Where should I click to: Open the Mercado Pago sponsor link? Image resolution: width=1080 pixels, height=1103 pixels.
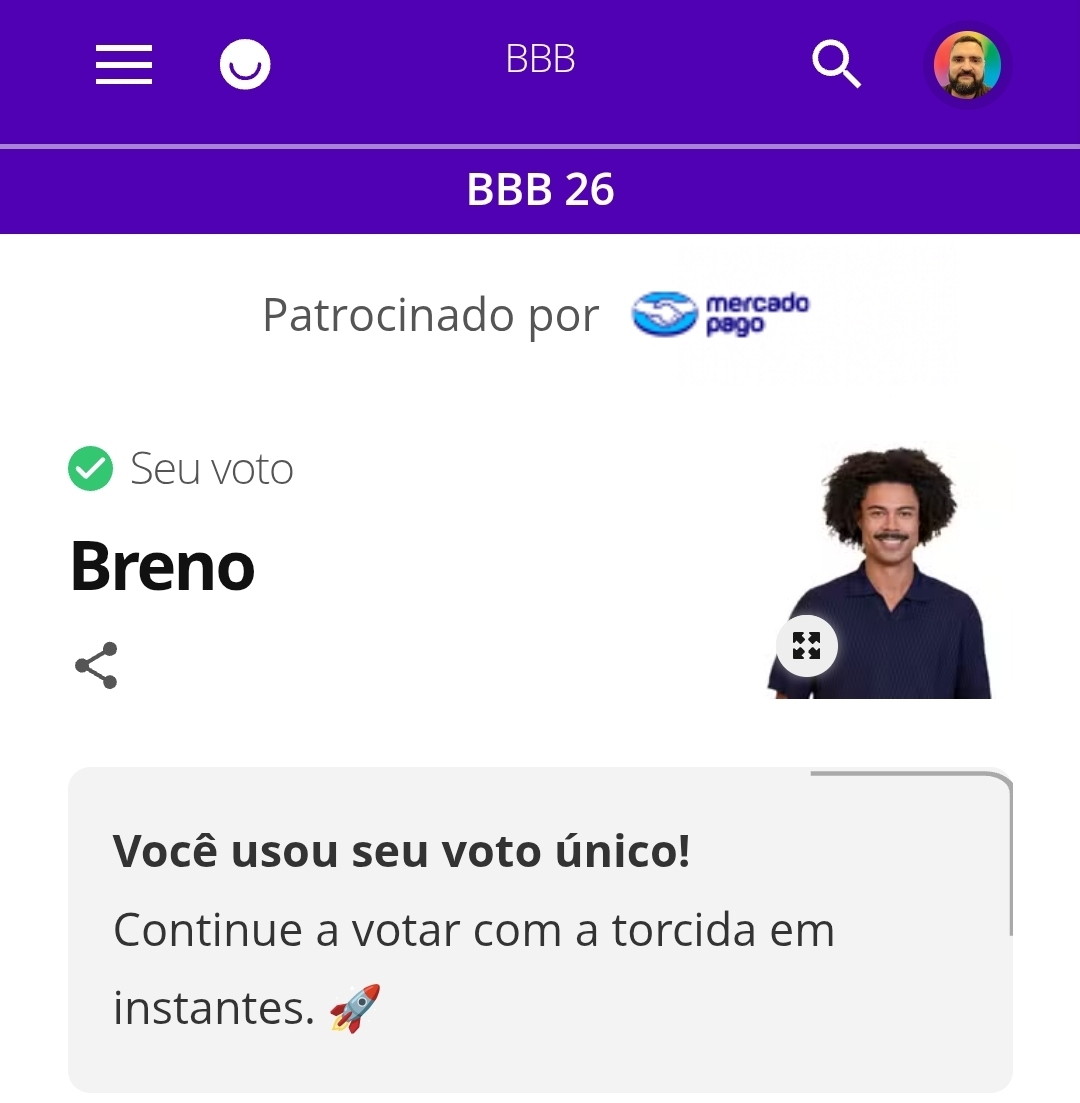click(720, 314)
